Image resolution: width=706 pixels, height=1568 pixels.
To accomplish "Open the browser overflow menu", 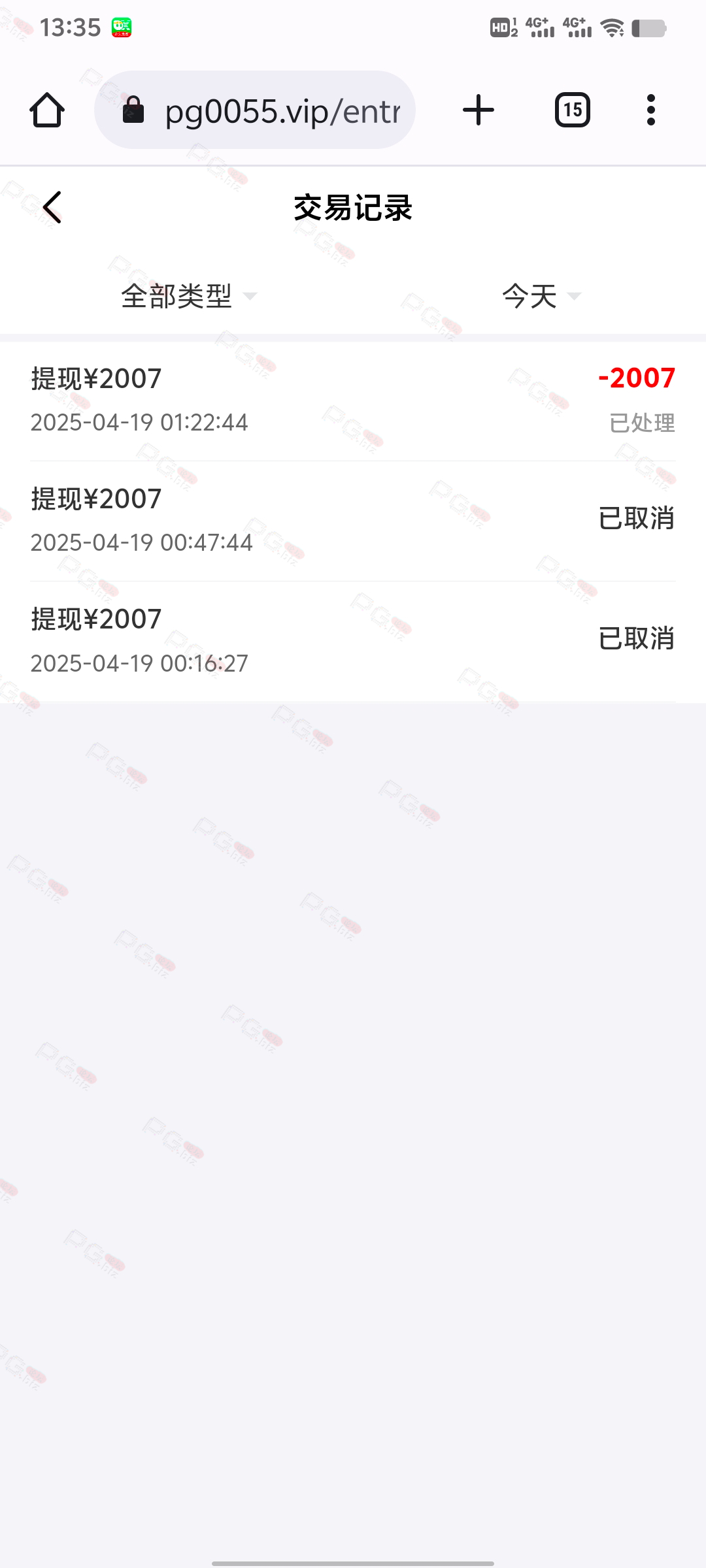I will click(650, 110).
